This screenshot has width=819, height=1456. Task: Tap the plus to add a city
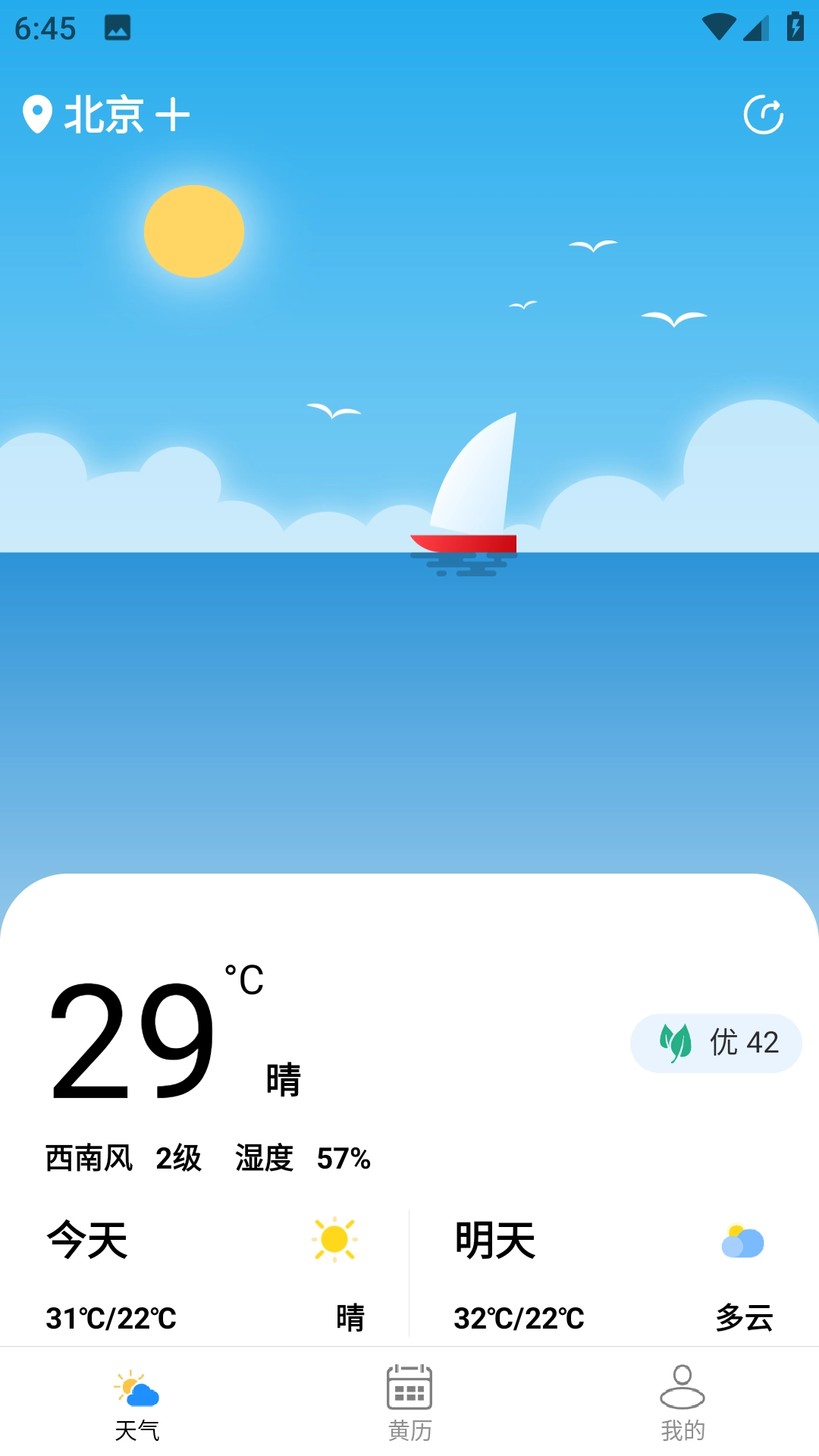(x=173, y=114)
